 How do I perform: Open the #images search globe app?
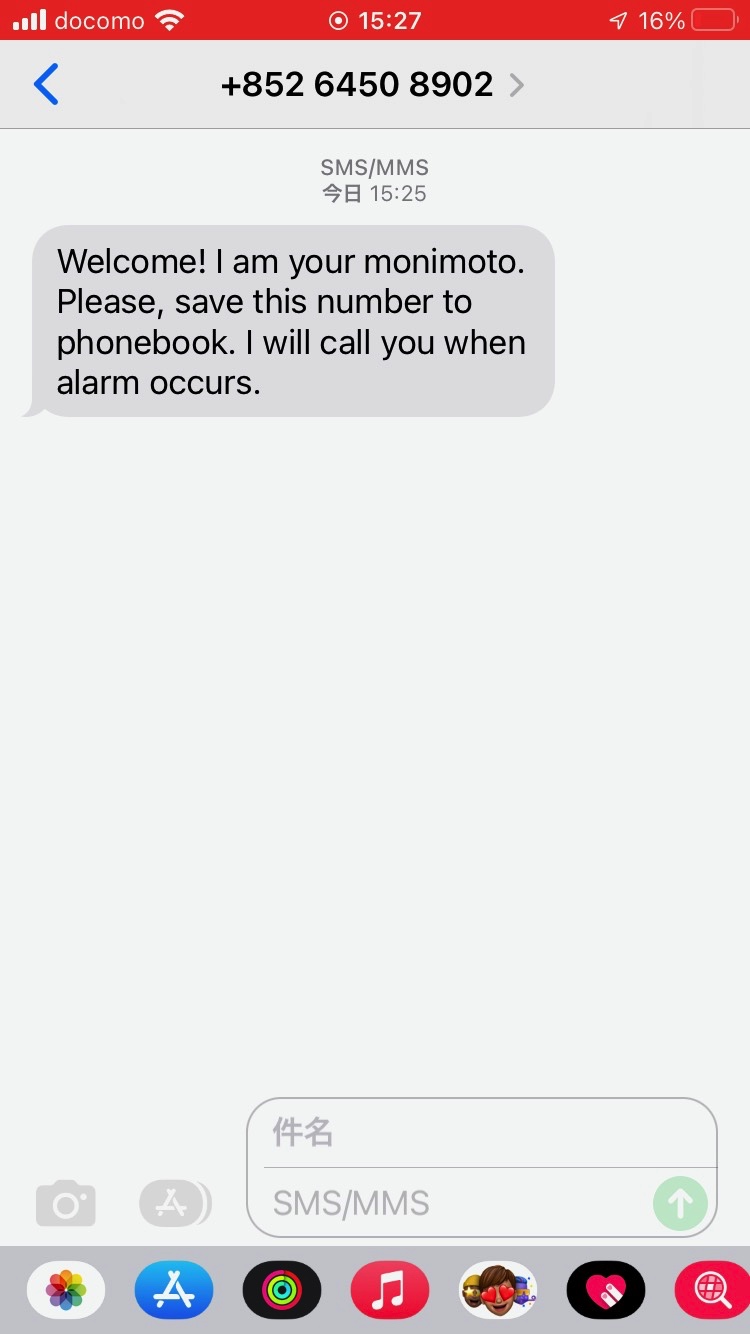point(713,1290)
